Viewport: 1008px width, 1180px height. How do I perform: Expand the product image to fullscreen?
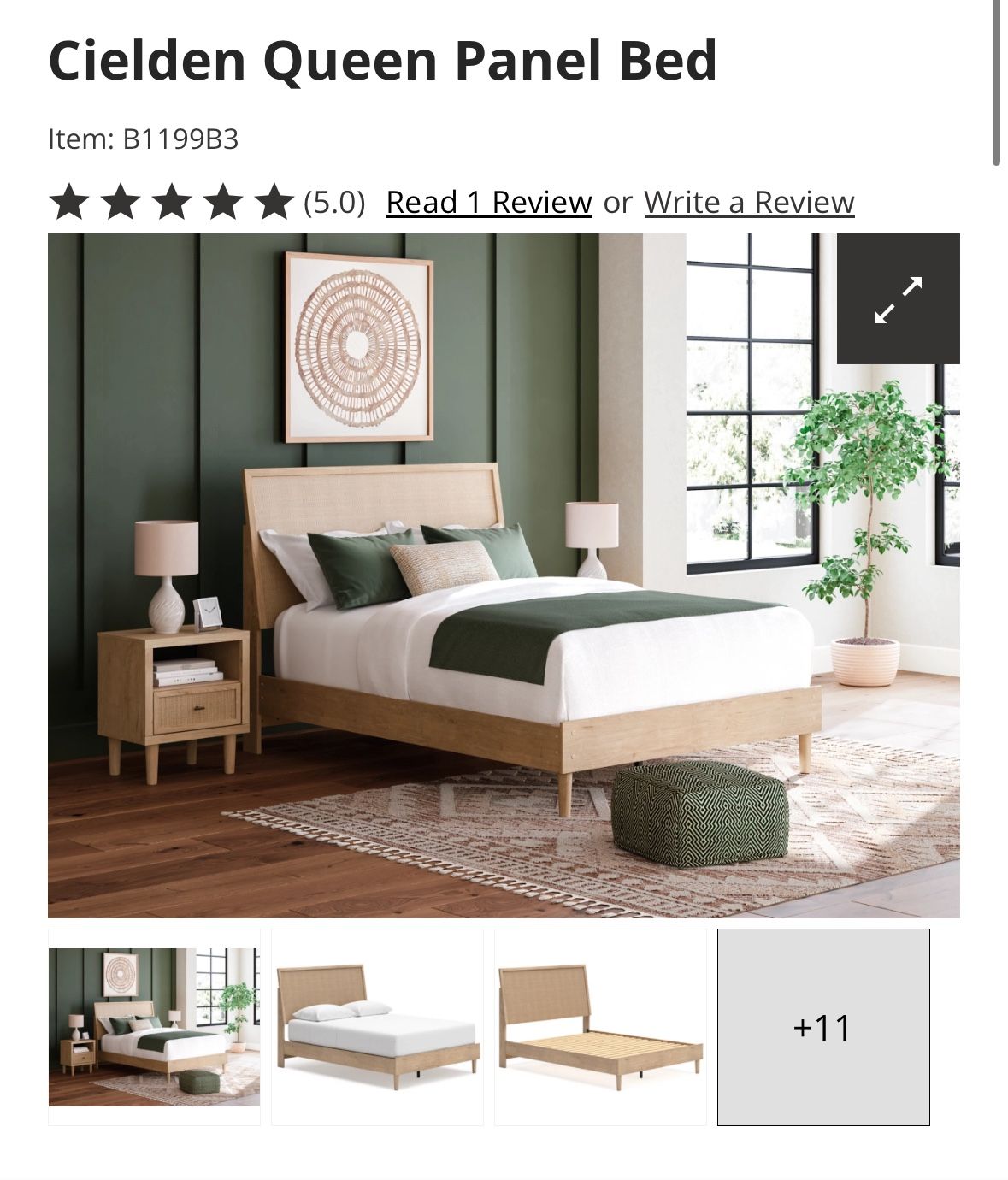pos(898,298)
